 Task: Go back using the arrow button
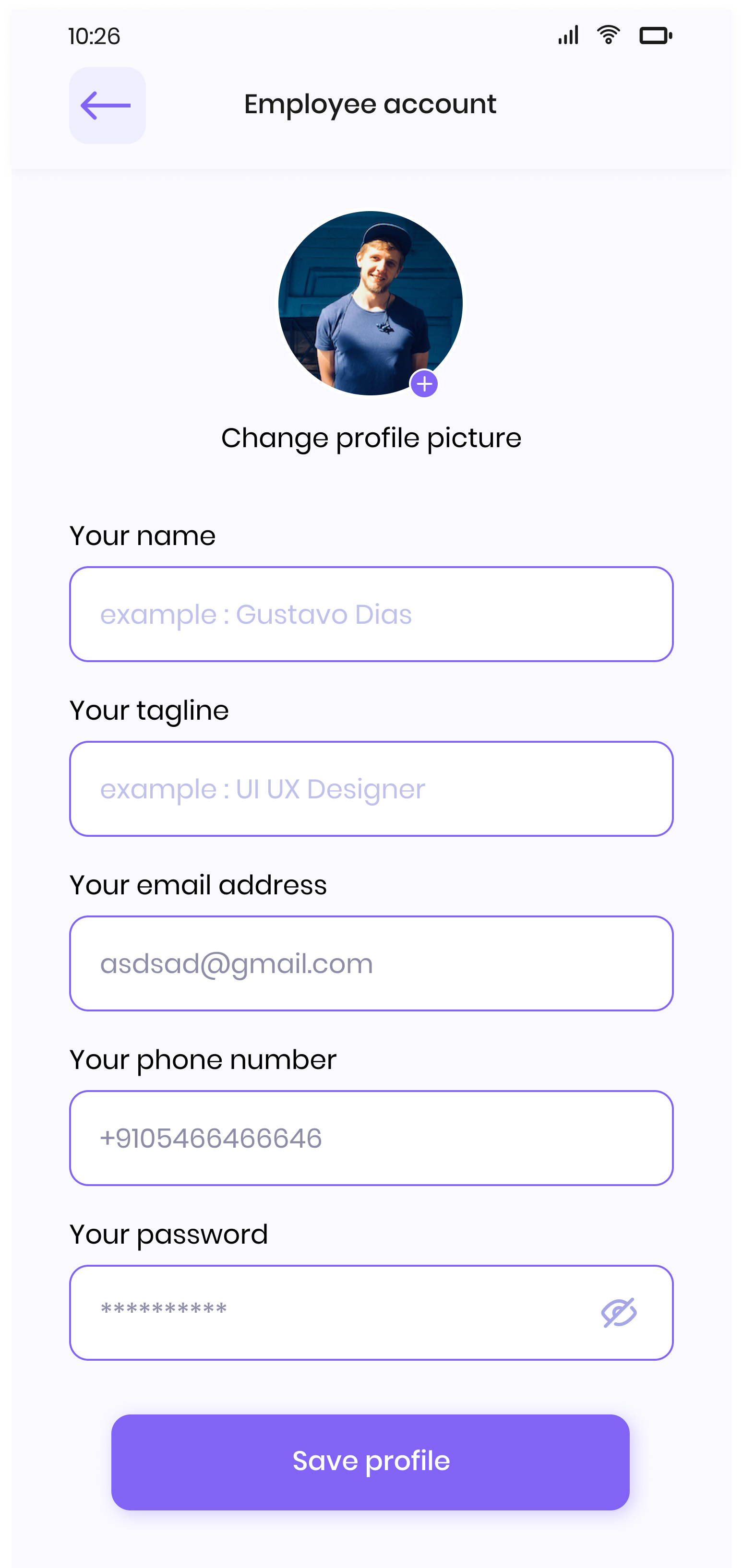(107, 105)
